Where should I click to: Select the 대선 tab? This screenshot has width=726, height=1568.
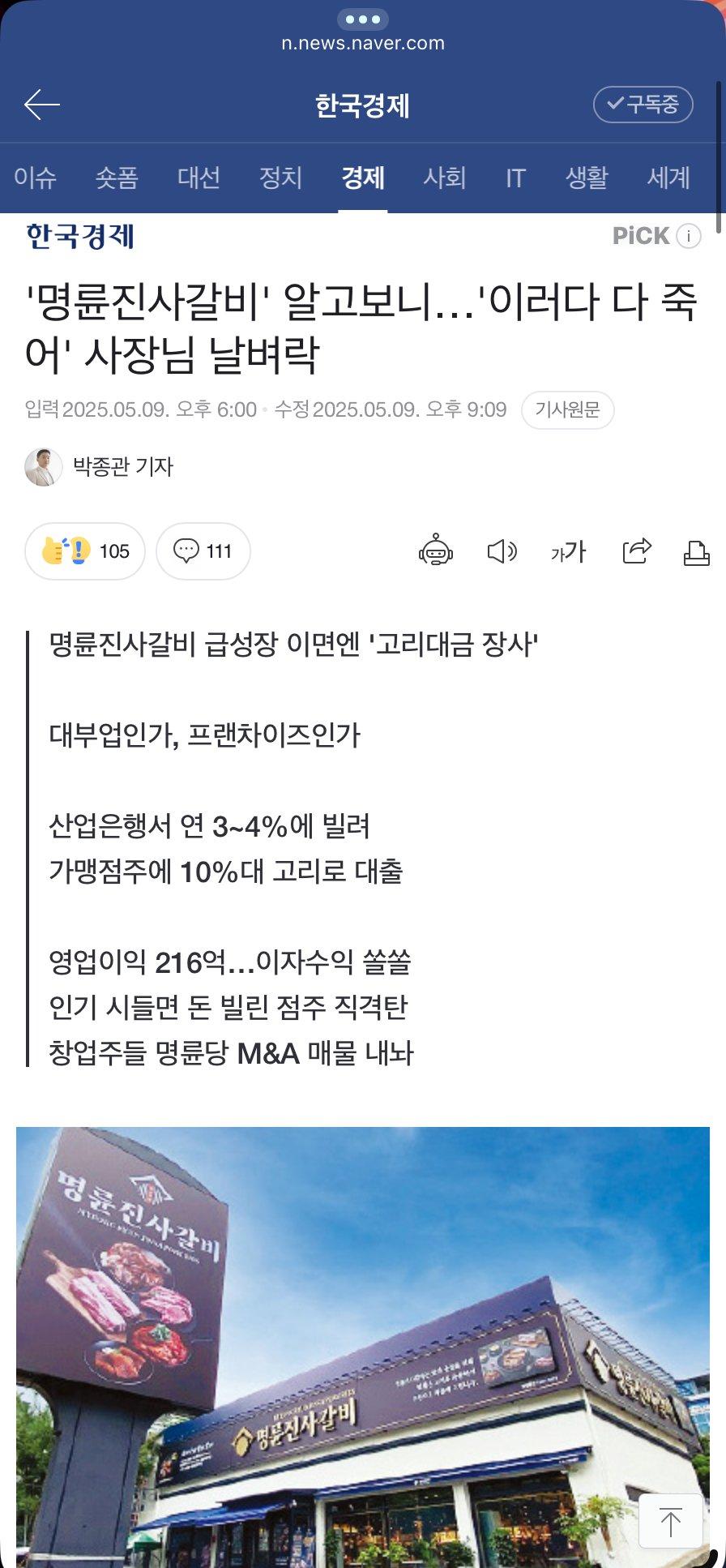[x=199, y=178]
